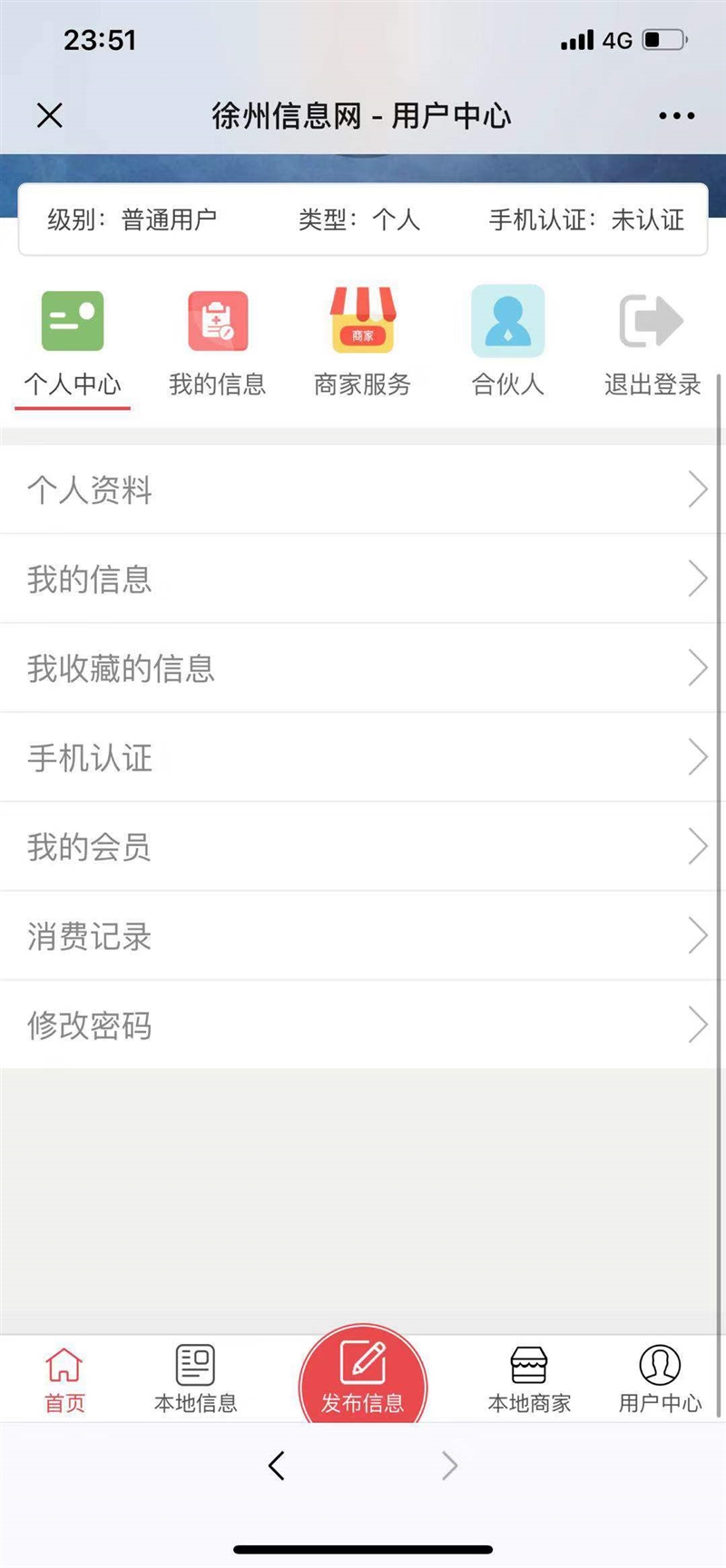View 消费记录

pyautogui.click(x=363, y=936)
